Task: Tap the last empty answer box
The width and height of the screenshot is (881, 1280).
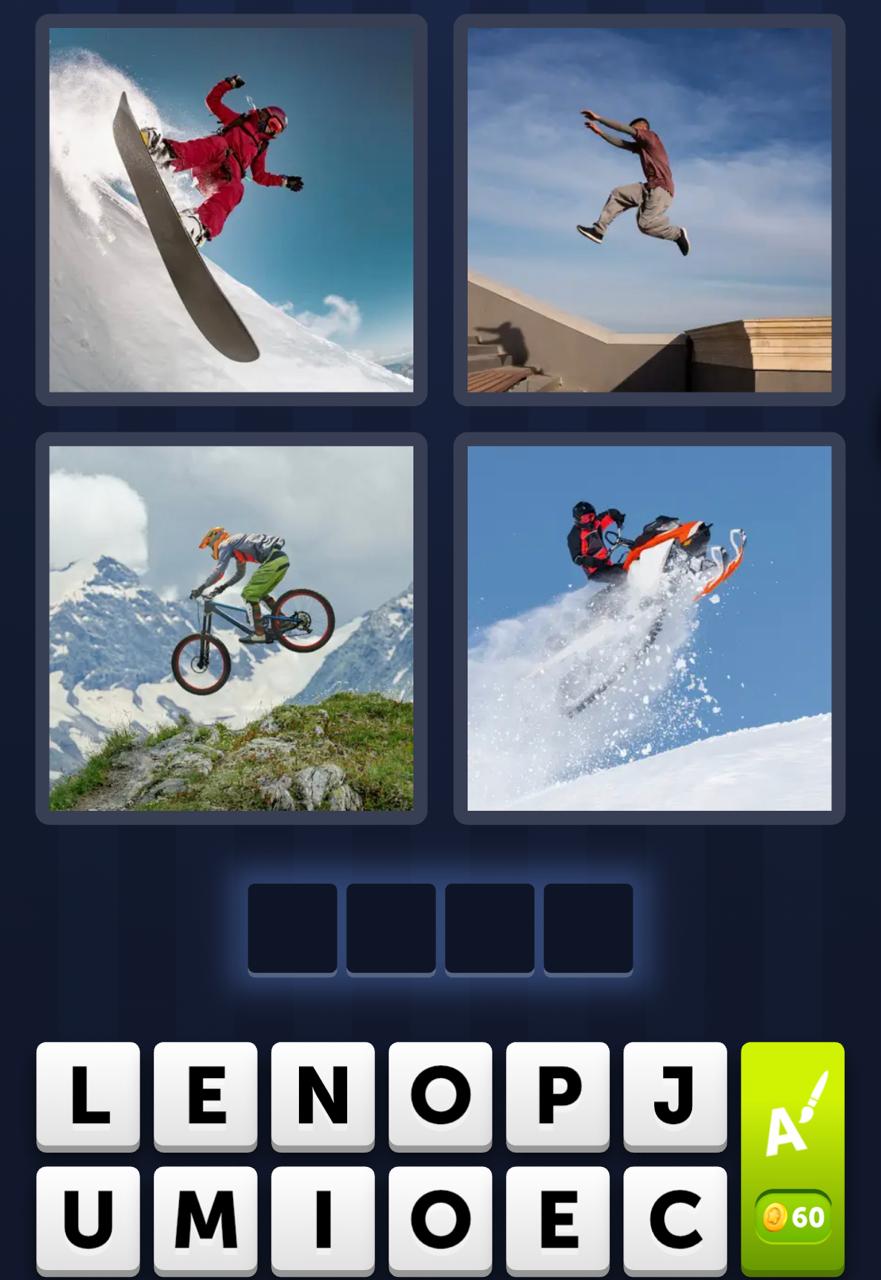Action: pos(589,927)
